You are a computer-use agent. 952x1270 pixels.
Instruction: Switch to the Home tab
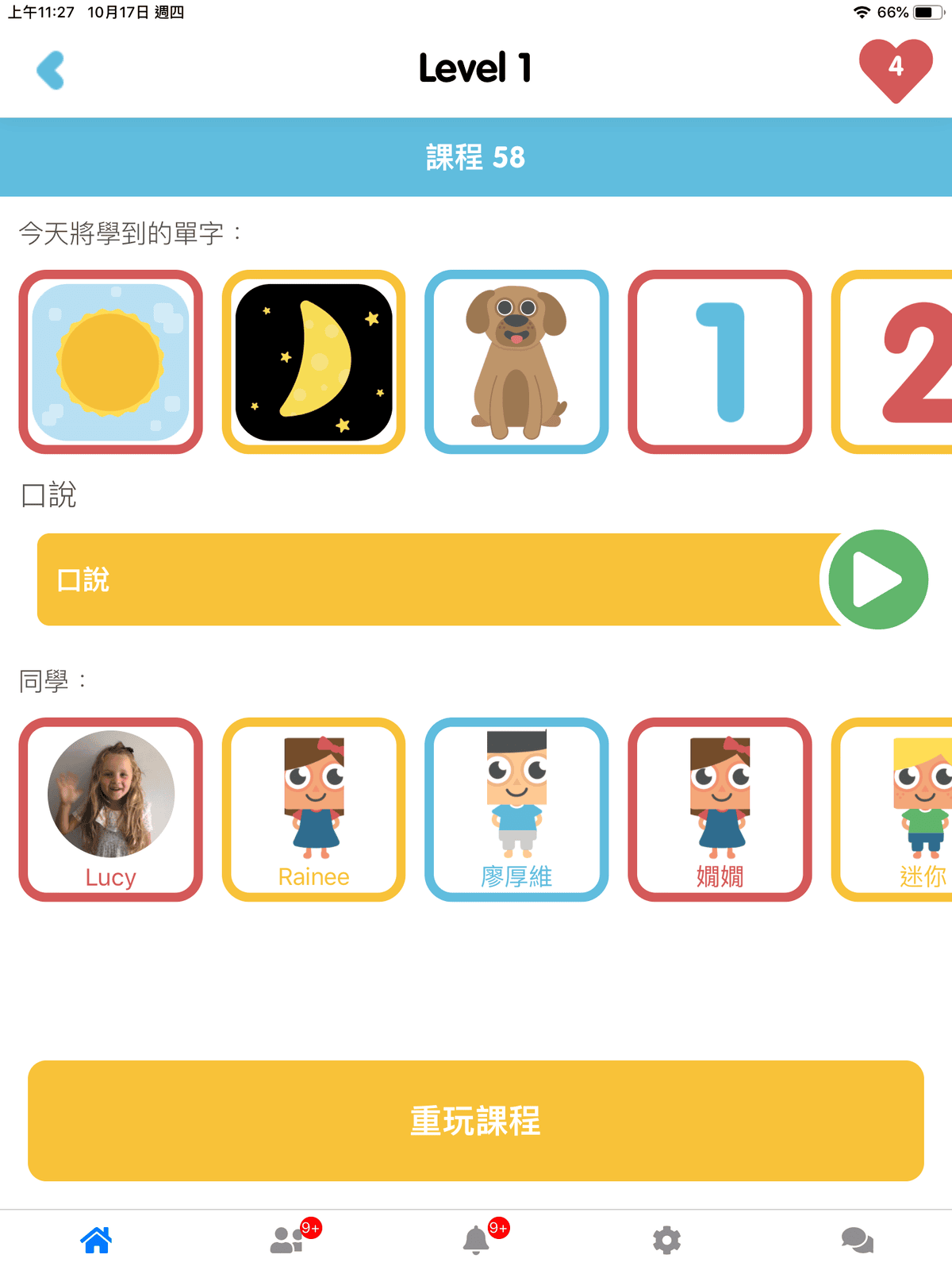click(96, 1239)
